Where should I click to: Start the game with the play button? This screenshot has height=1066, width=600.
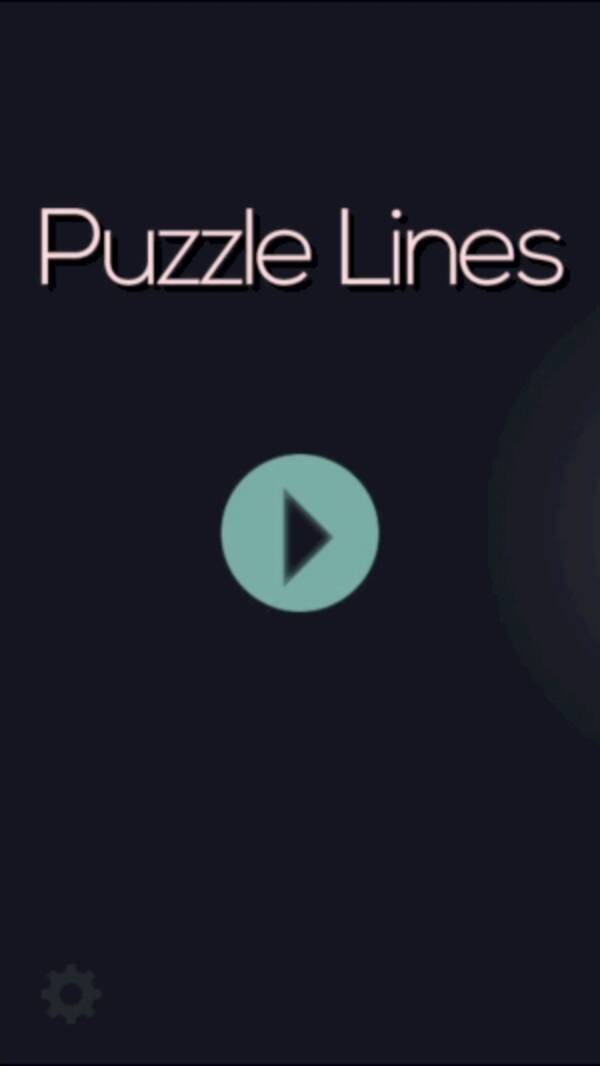(299, 533)
